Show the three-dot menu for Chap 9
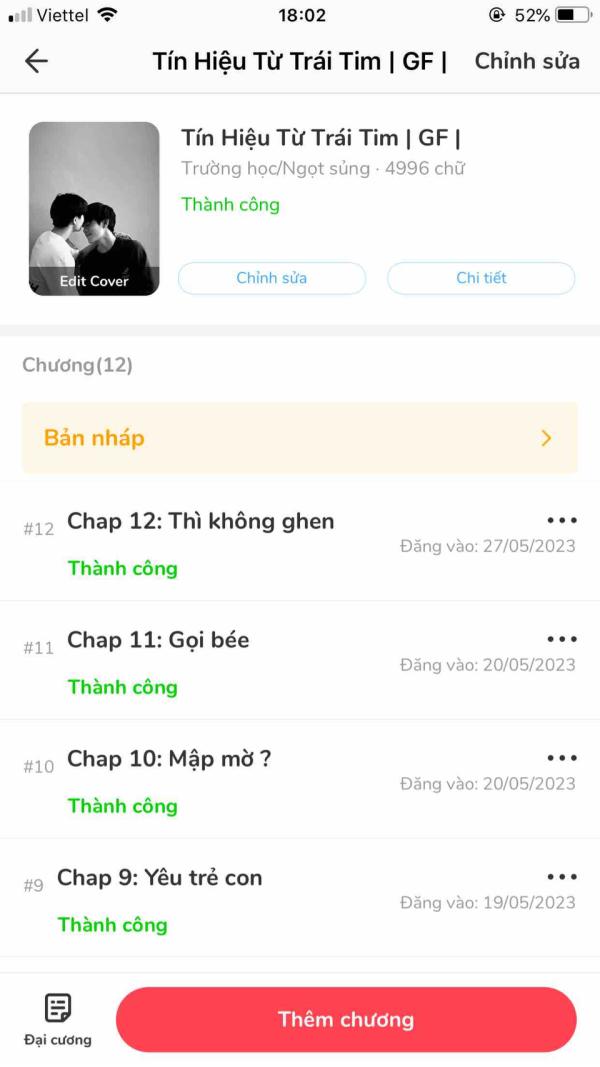The height and width of the screenshot is (1067, 600). pyautogui.click(x=562, y=877)
